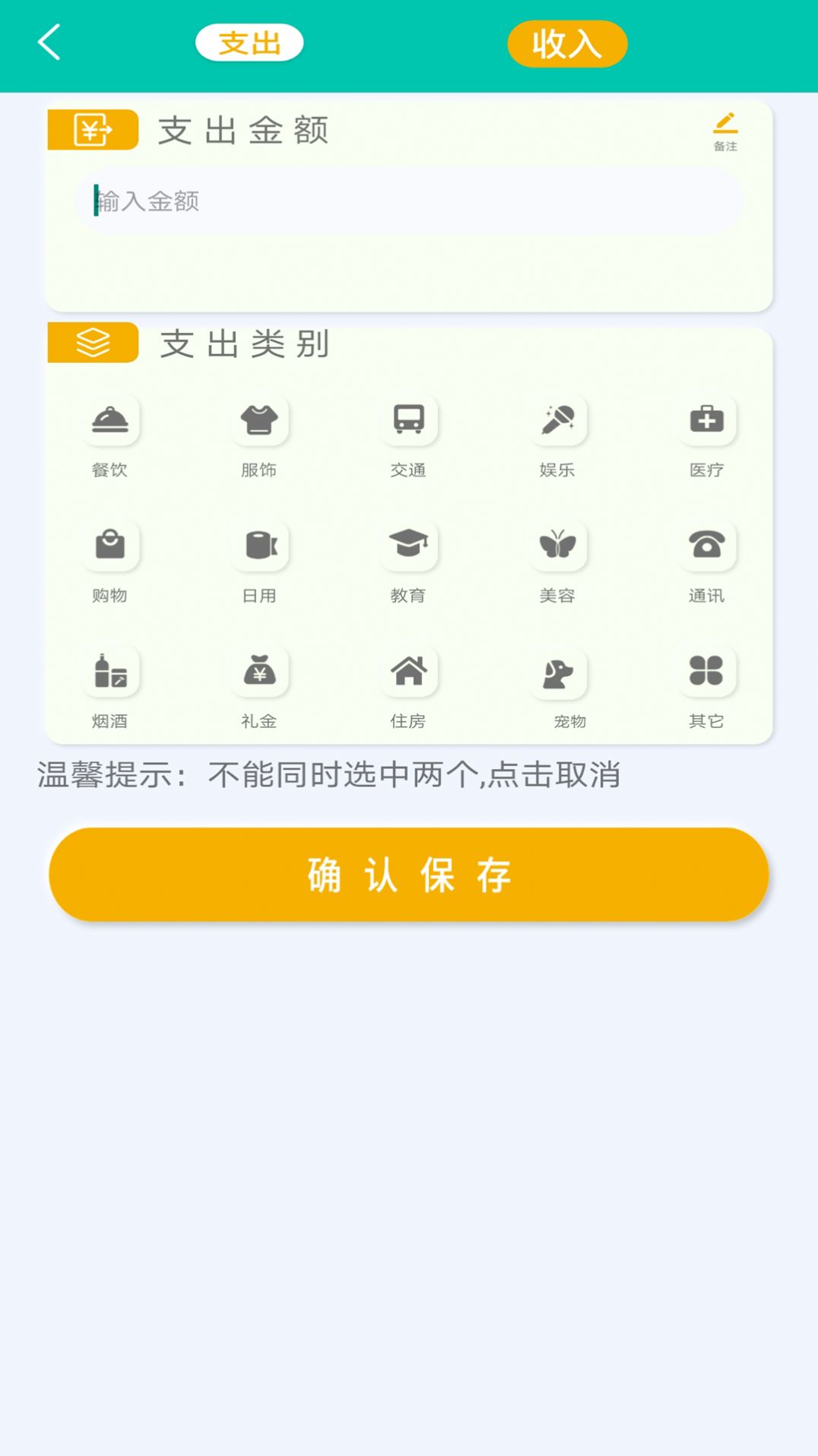Tap 确认保存 to save the record
This screenshot has width=818, height=1456.
pyautogui.click(x=409, y=875)
